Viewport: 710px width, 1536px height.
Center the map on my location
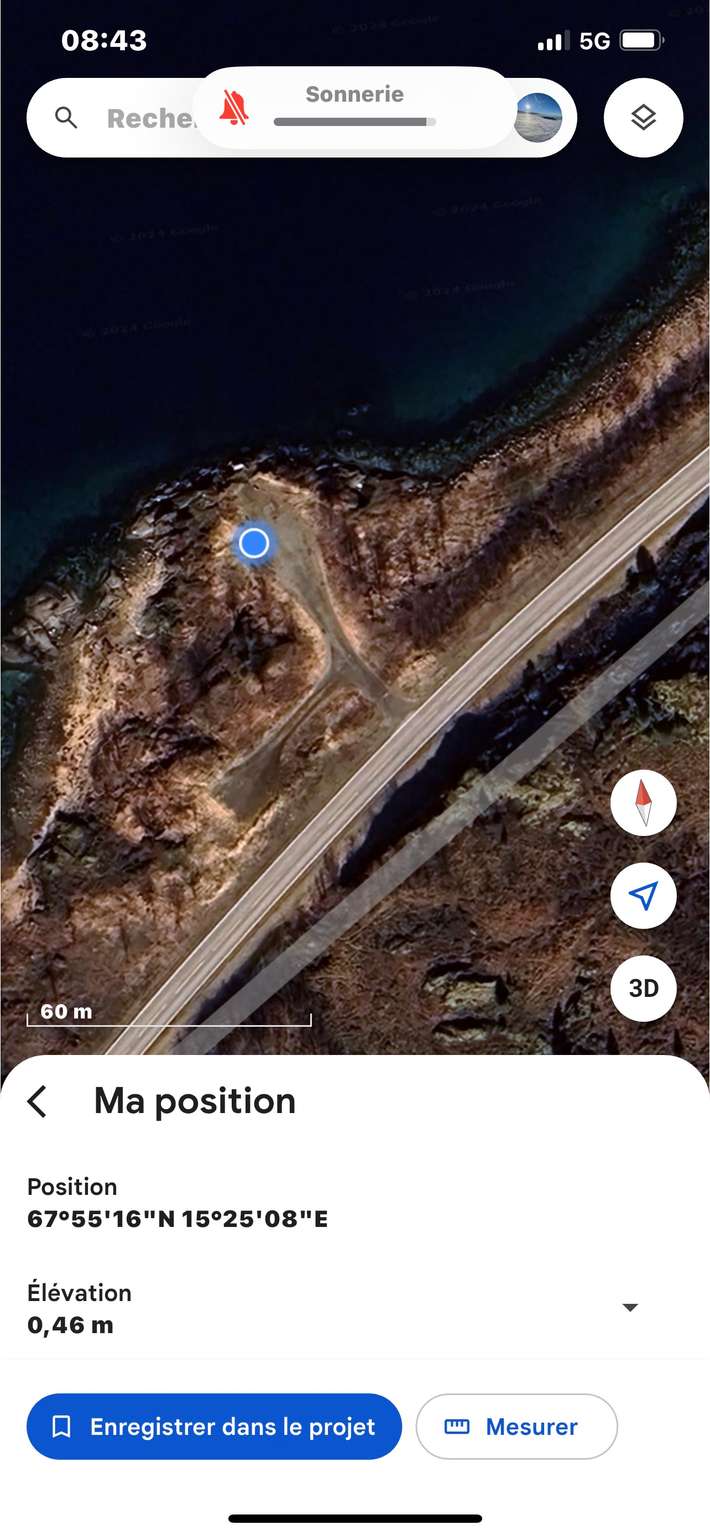coord(643,895)
